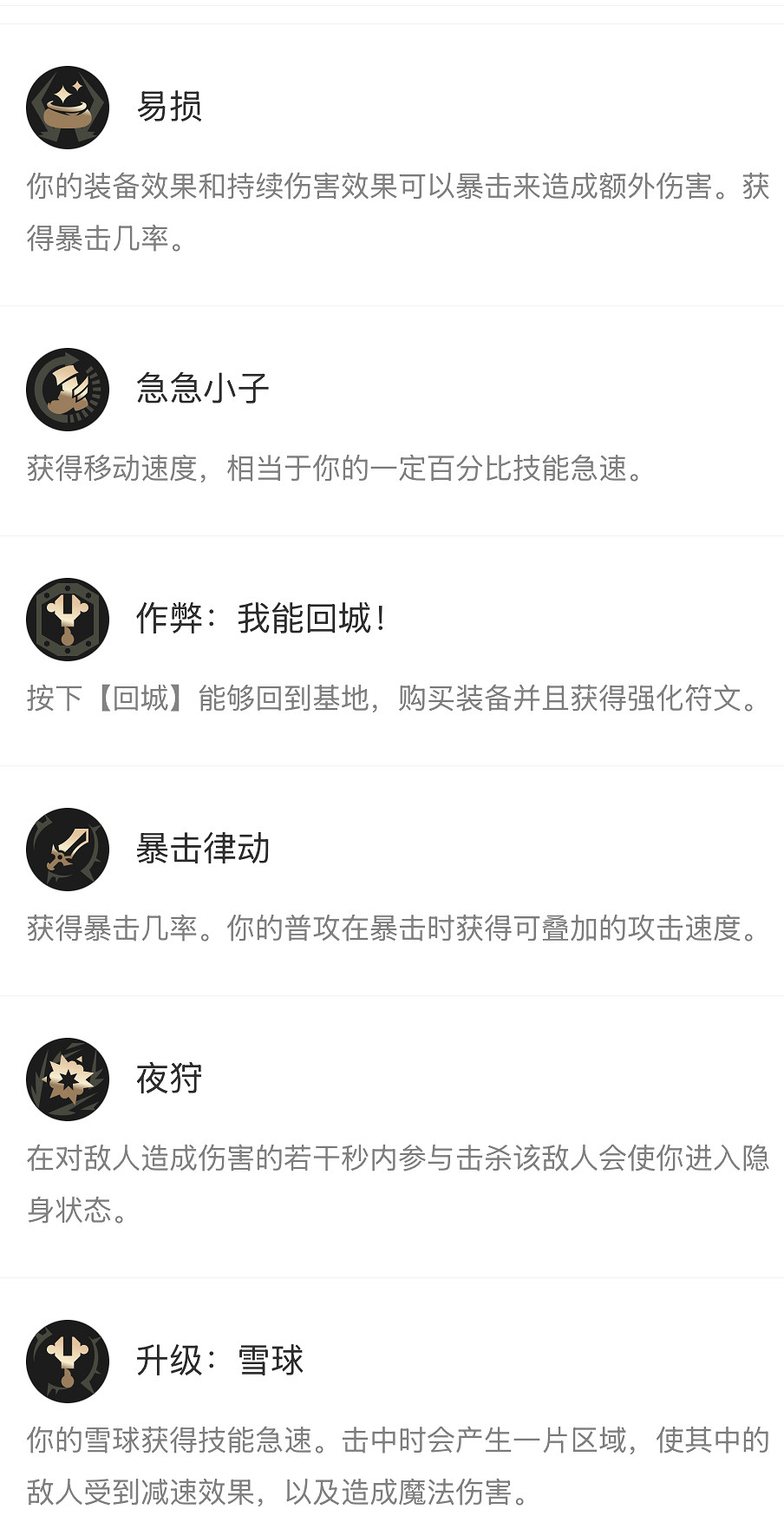Click the 易损 cauldron augment icon
This screenshot has height=1529, width=784.
[67, 106]
